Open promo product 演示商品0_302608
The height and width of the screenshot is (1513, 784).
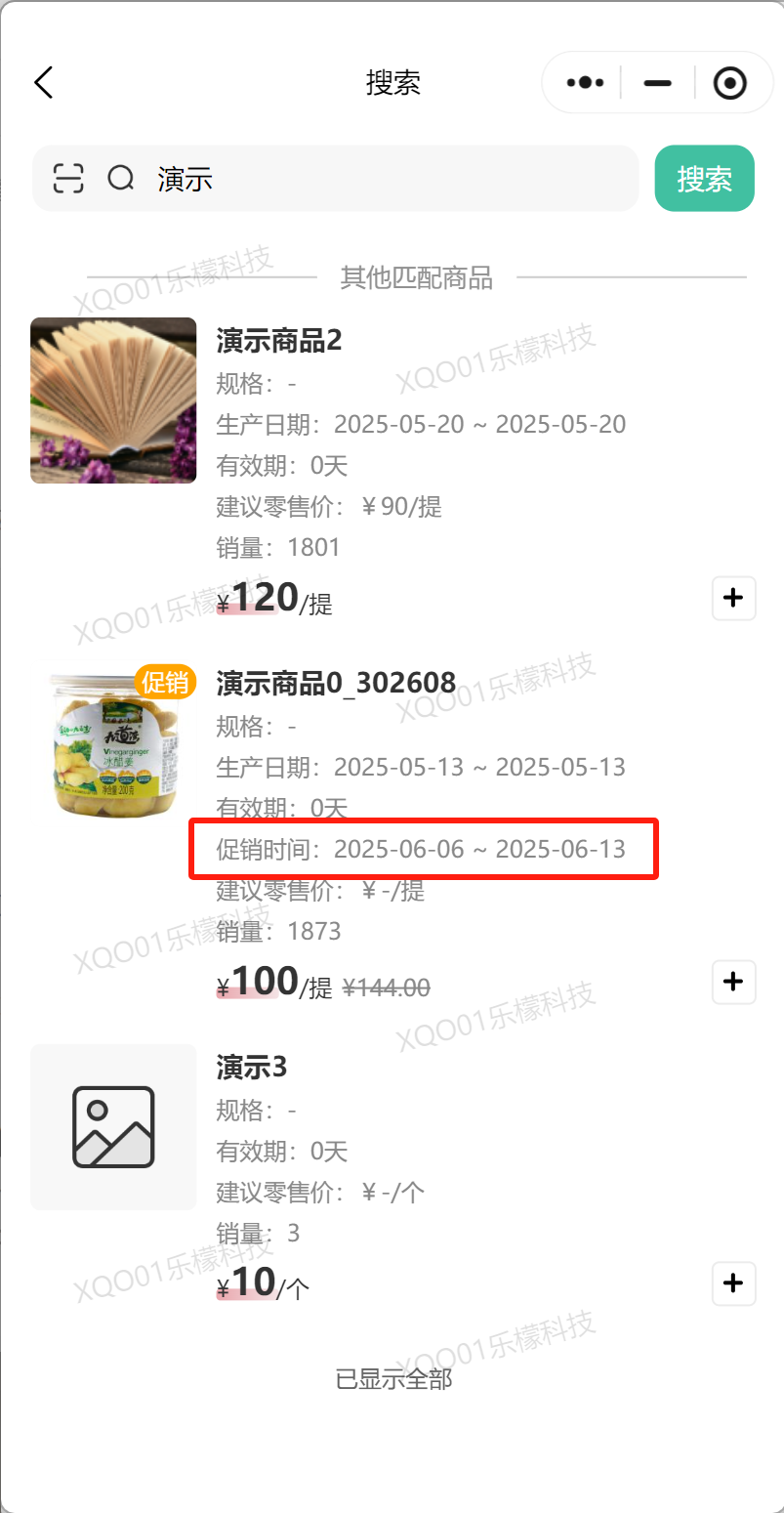336,683
